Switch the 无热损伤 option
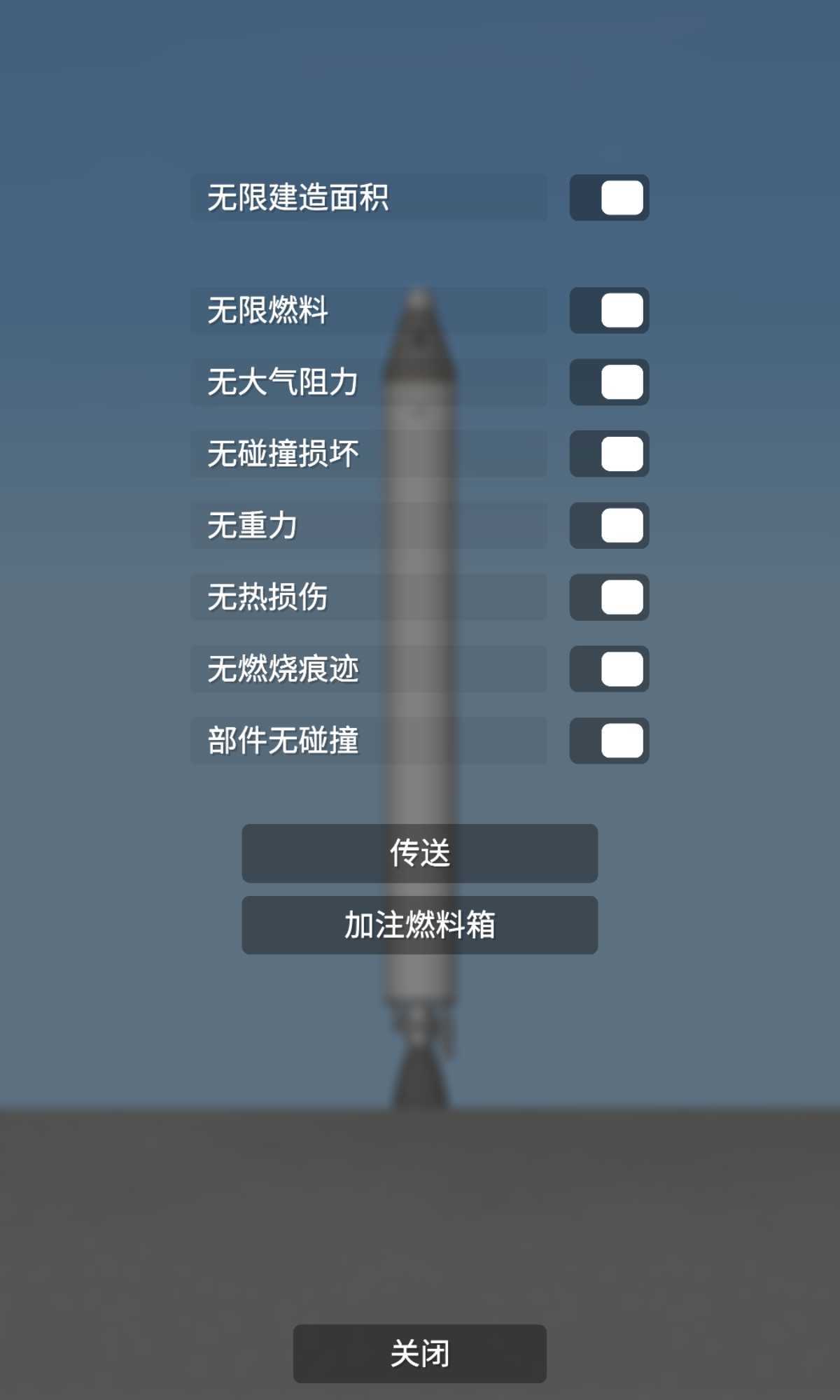This screenshot has width=840, height=1400. click(x=609, y=597)
